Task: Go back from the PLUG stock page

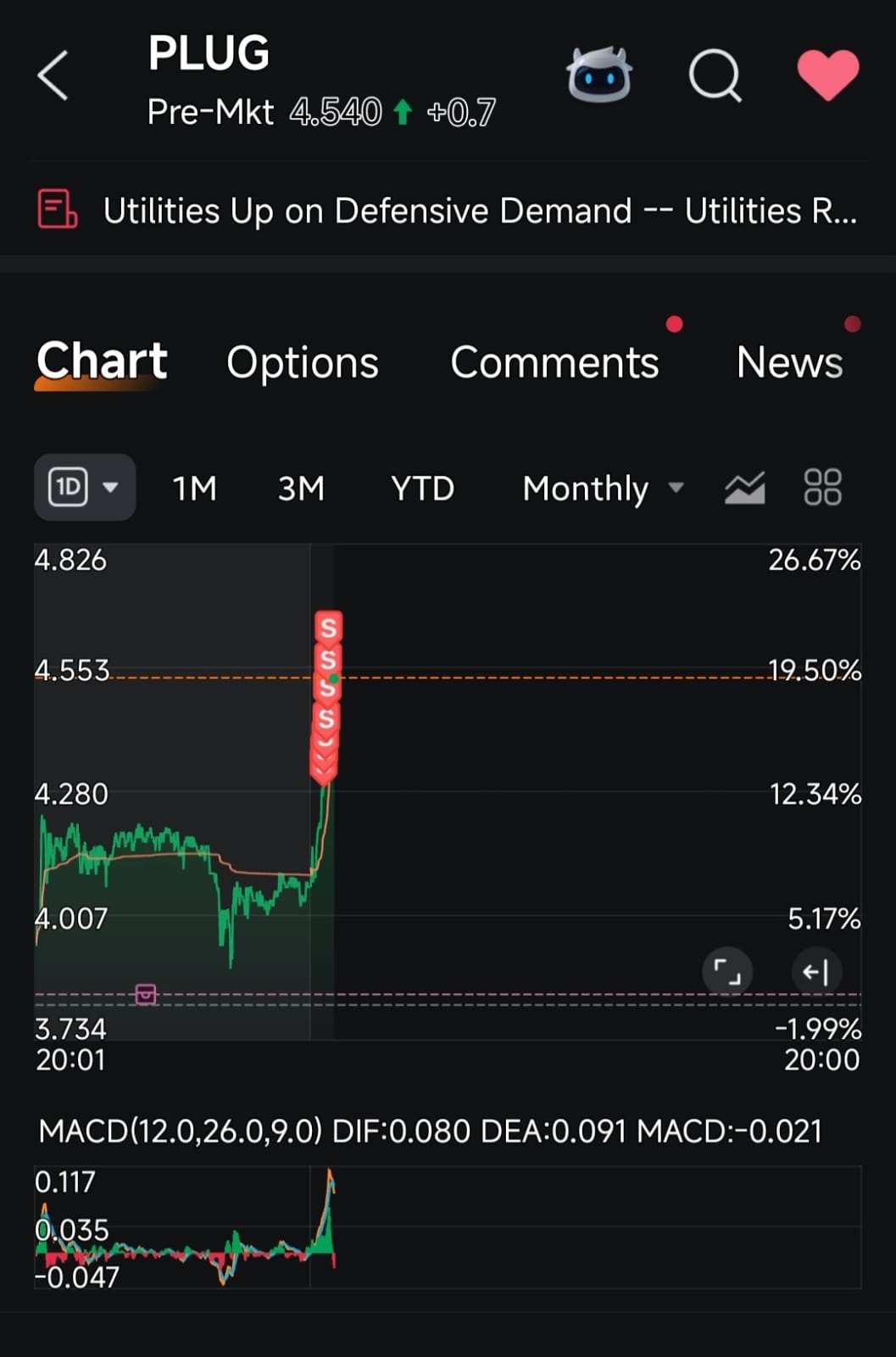Action: click(x=53, y=75)
